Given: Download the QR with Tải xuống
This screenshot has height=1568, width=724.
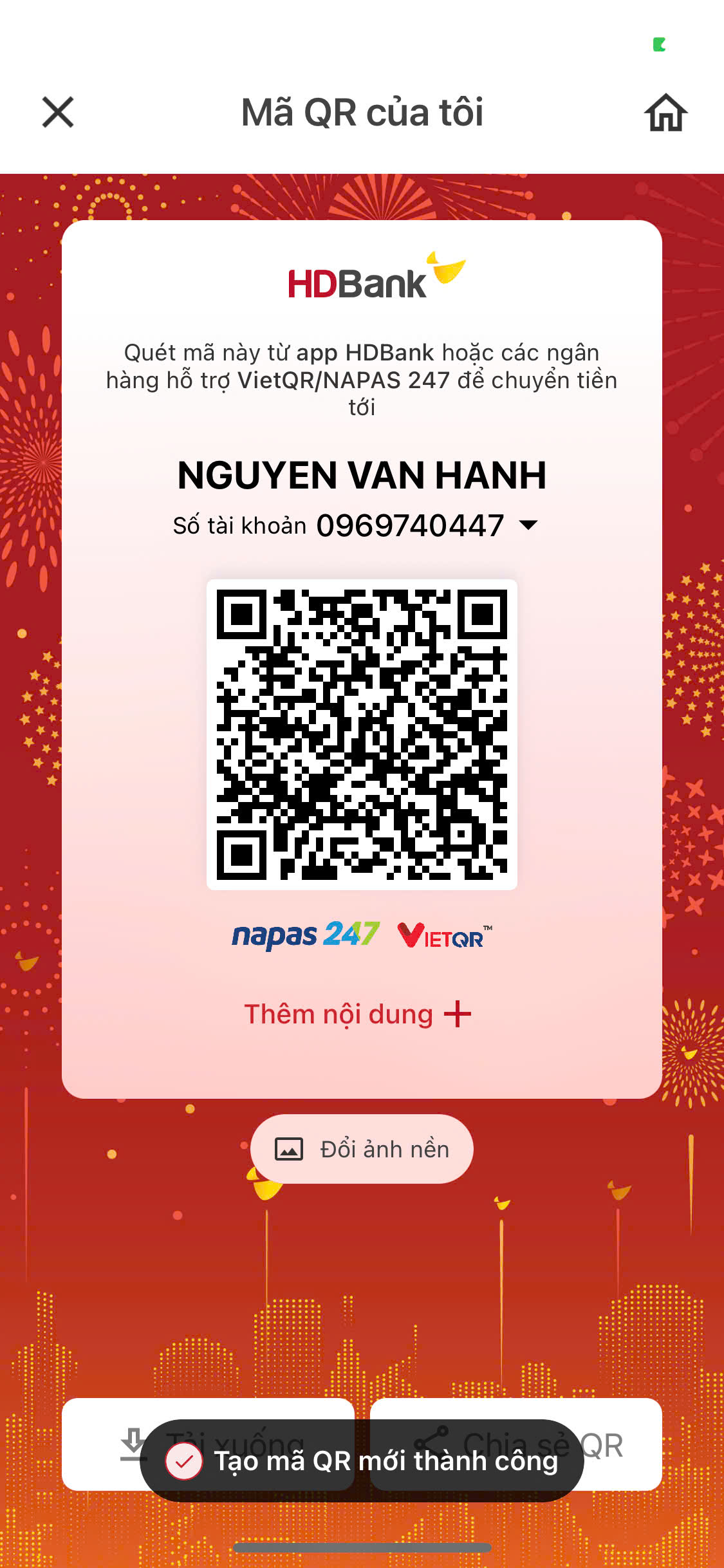Looking at the screenshot, I should click(208, 1444).
